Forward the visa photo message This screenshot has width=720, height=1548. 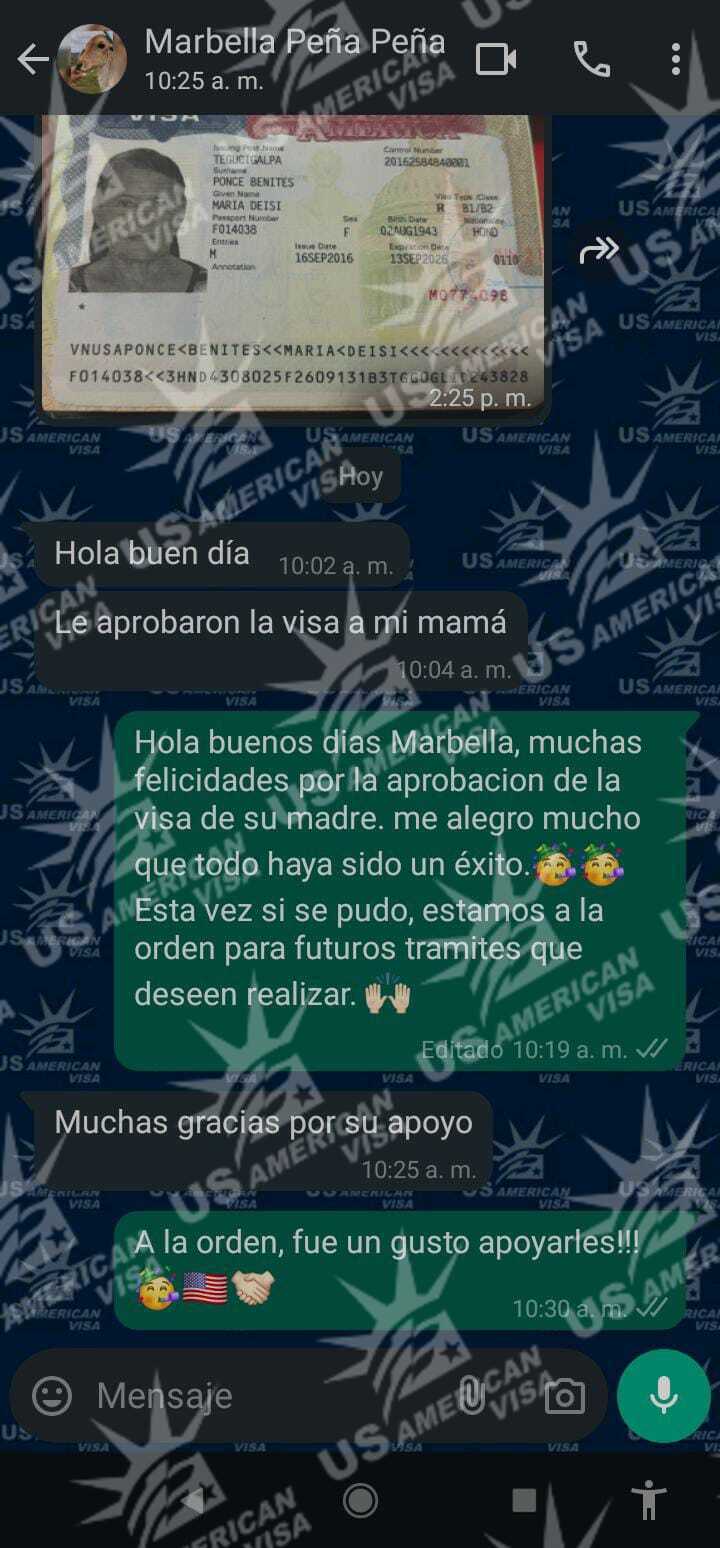click(599, 250)
